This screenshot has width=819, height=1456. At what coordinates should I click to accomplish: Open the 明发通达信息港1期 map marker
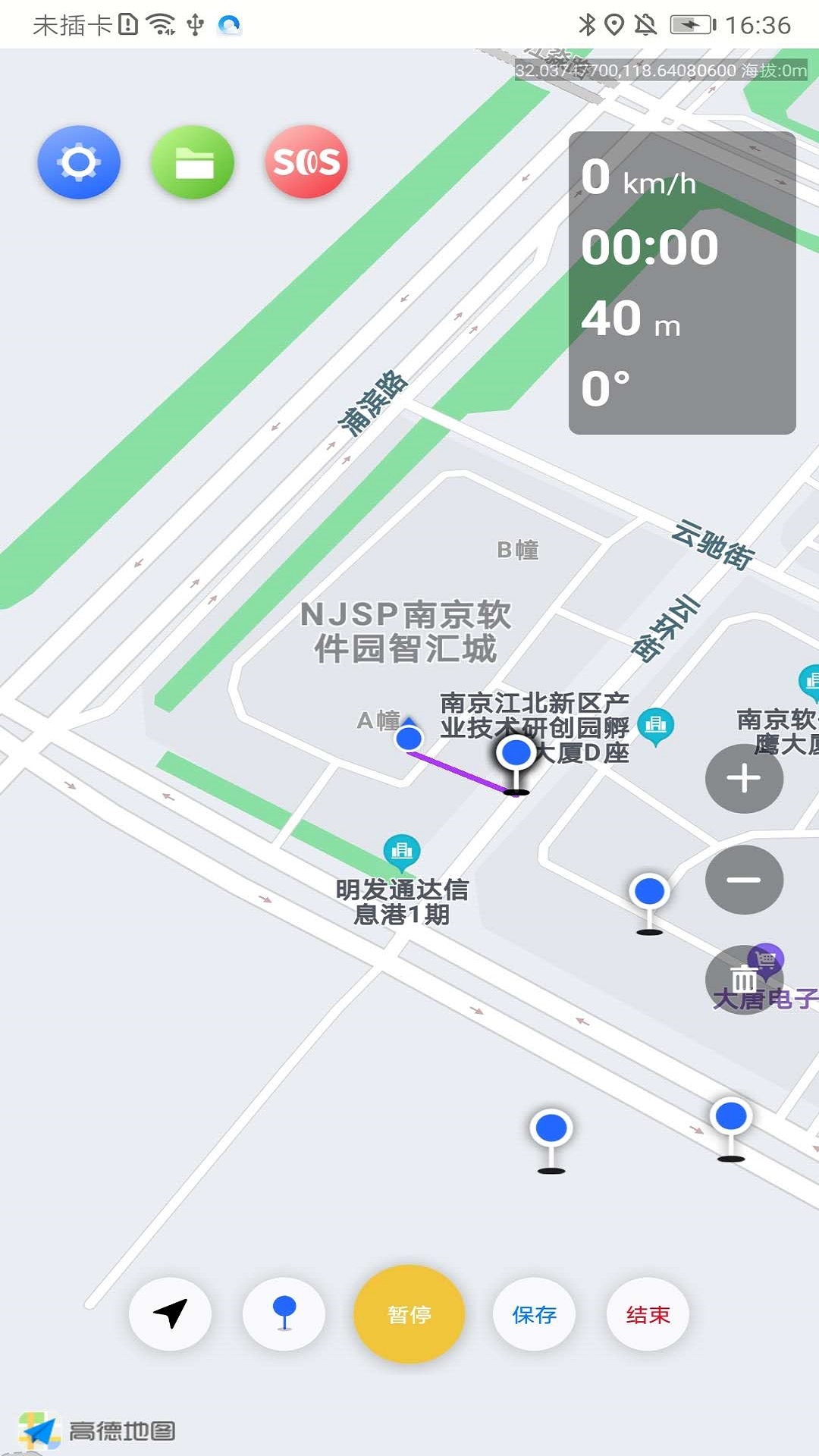click(x=402, y=852)
